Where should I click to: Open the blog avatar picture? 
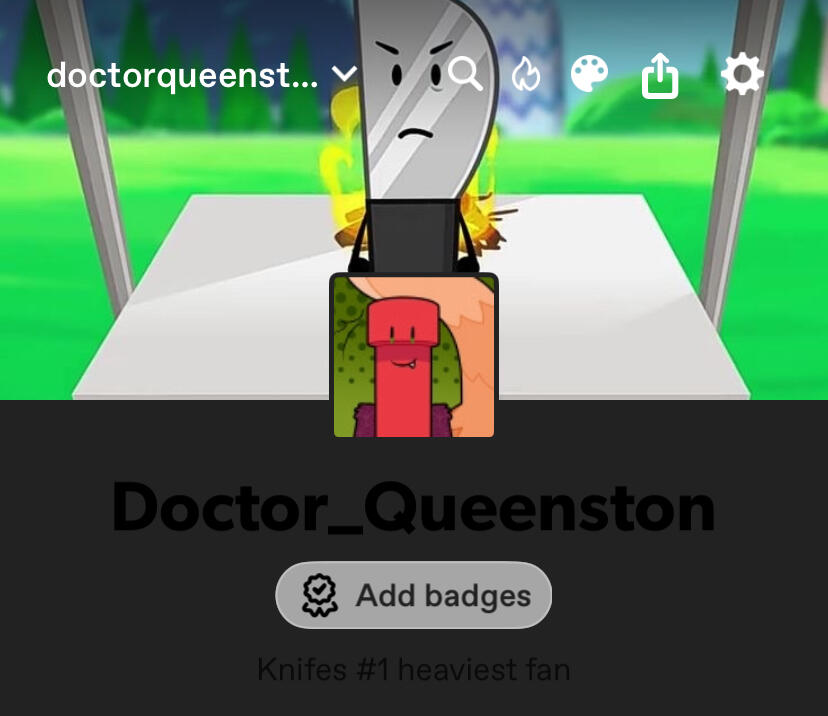pos(414,356)
